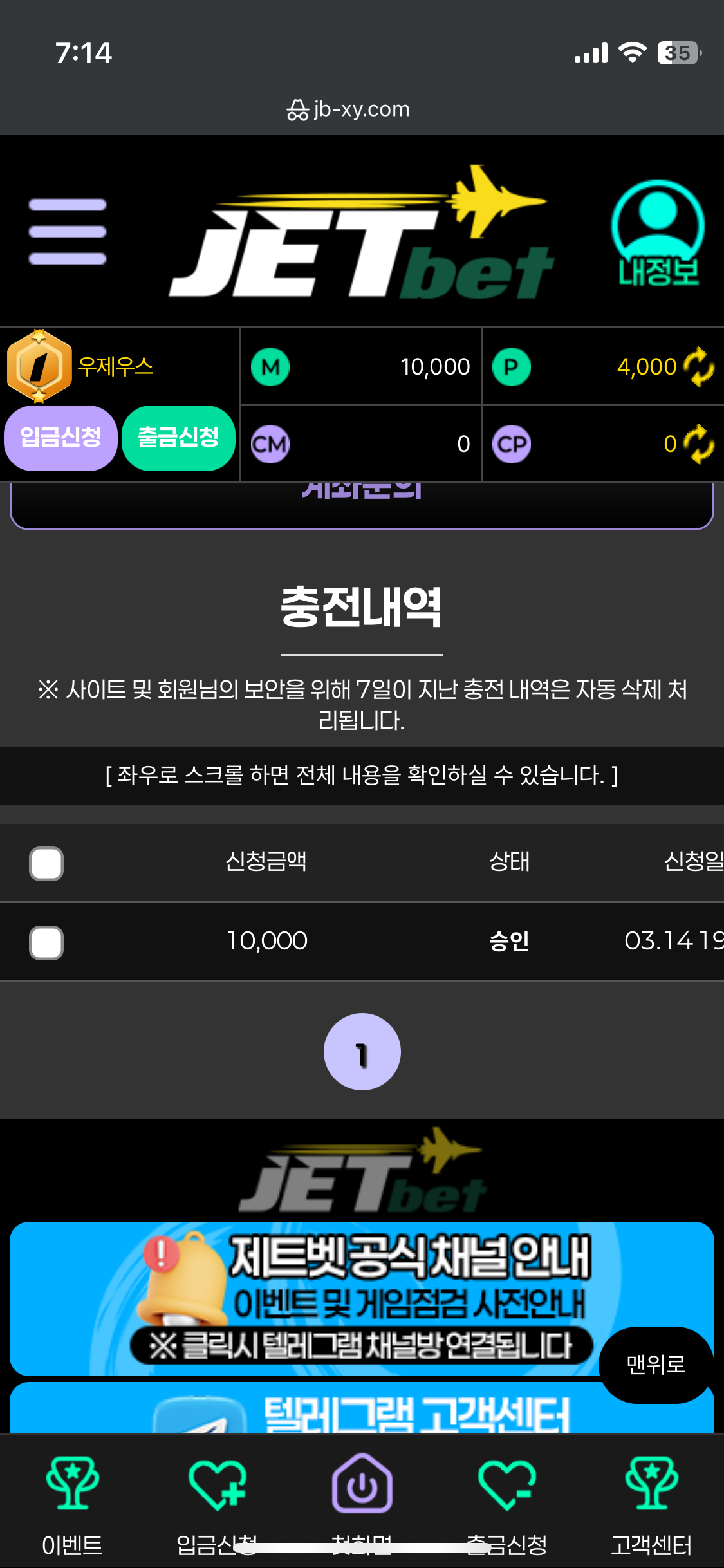Switch to 이벤트 tab
Viewport: 724px width, 1568px height.
click(72, 1500)
